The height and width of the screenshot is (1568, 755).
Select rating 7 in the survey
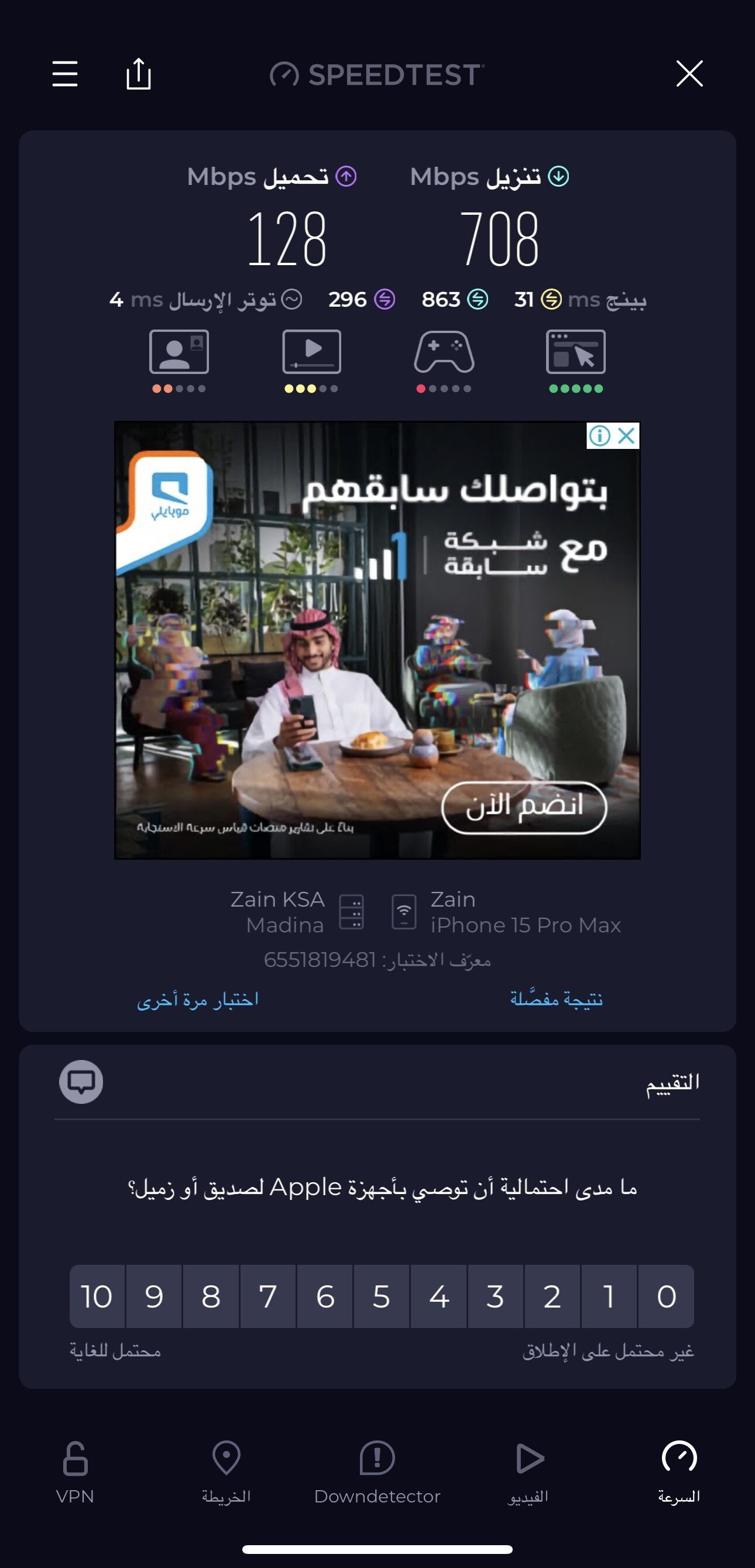click(268, 1296)
